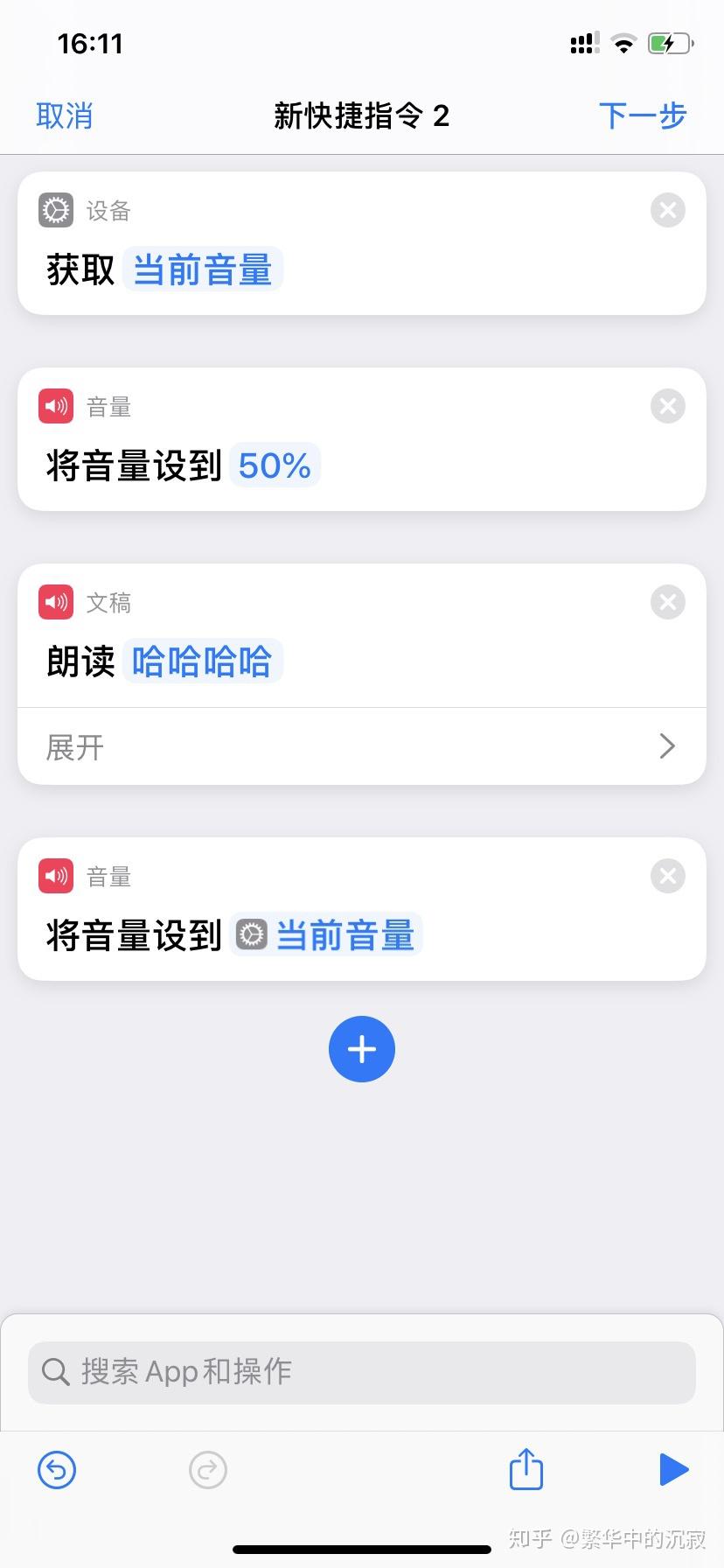Expand the 朗读 action via 展开
The width and height of the screenshot is (724, 1568).
click(74, 745)
